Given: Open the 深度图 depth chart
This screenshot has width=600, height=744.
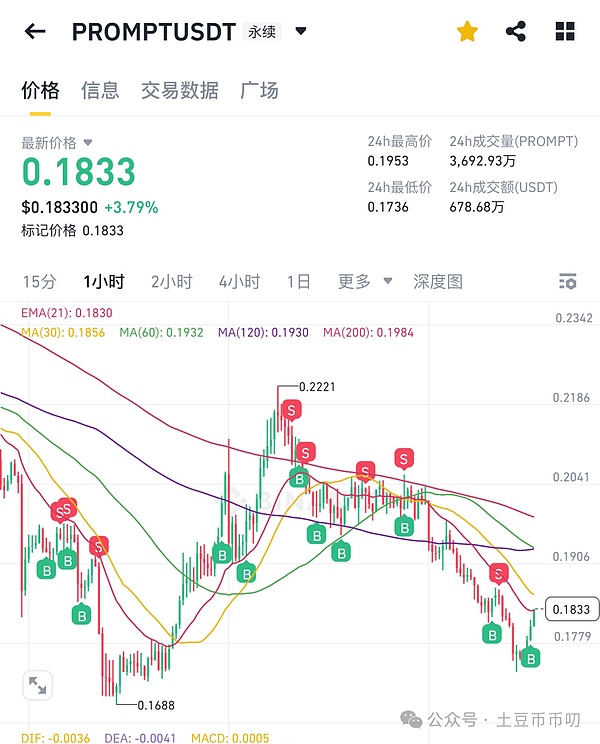Looking at the screenshot, I should pyautogui.click(x=438, y=281).
